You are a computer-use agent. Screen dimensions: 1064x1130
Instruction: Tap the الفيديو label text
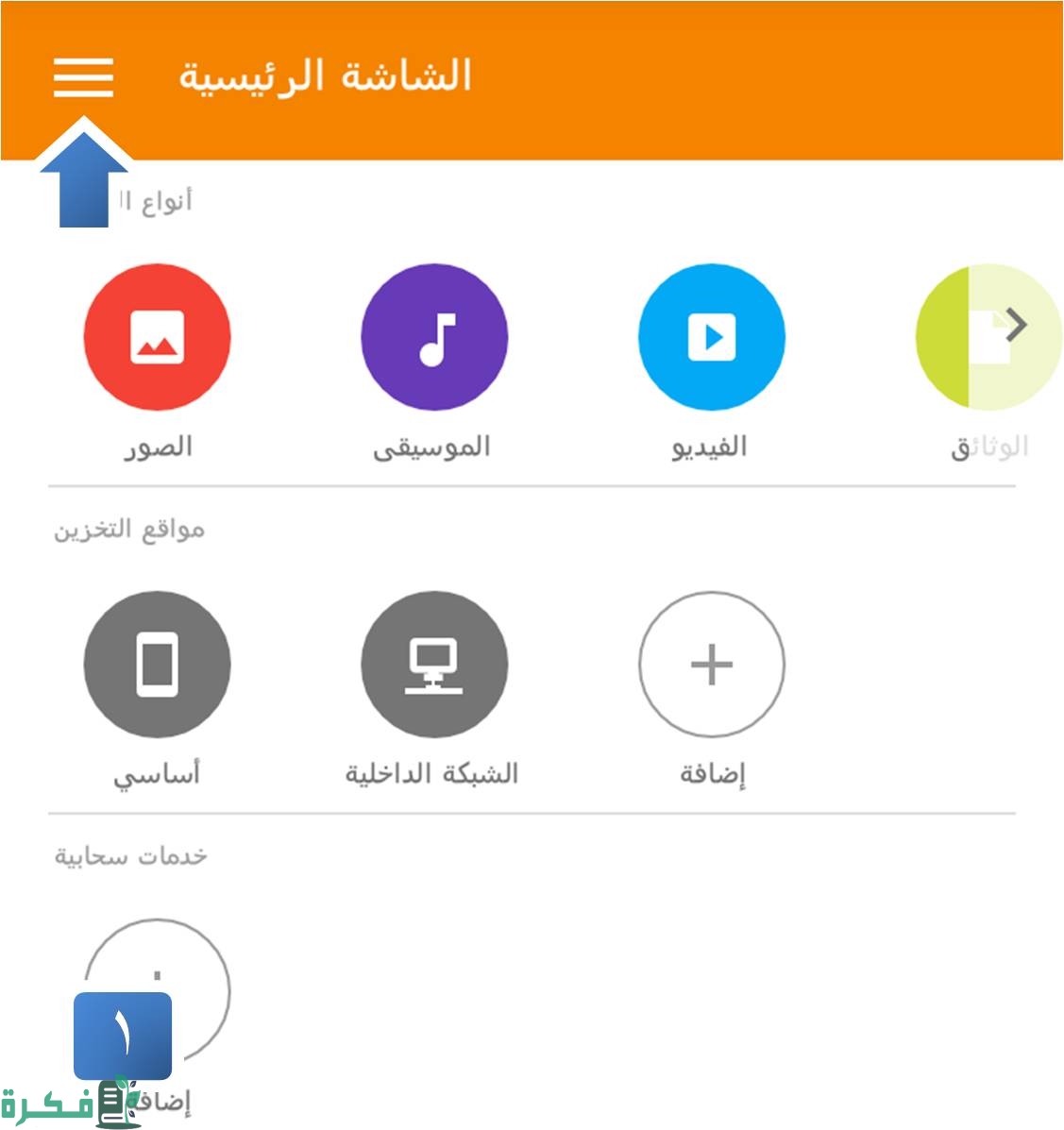point(711,447)
